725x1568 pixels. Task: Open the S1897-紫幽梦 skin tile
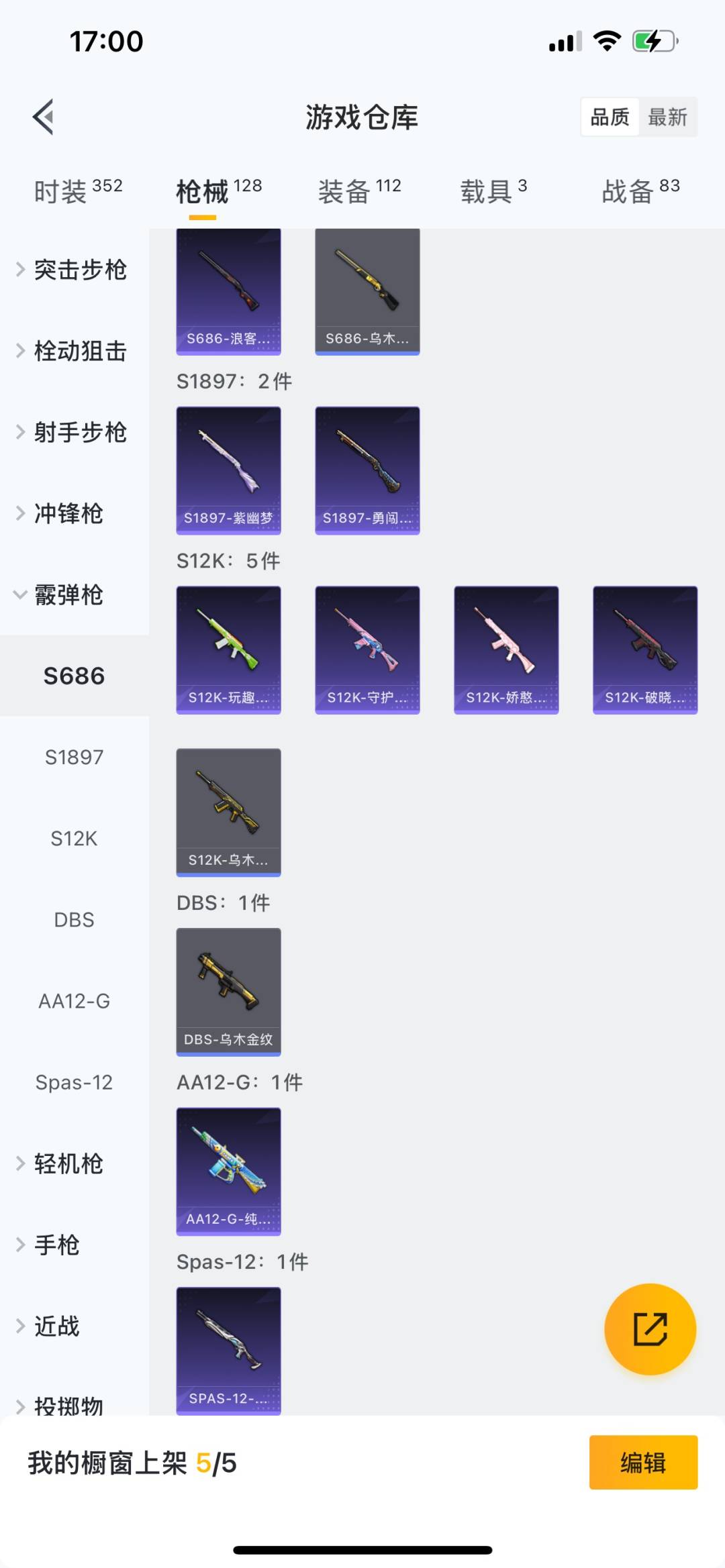pyautogui.click(x=228, y=470)
